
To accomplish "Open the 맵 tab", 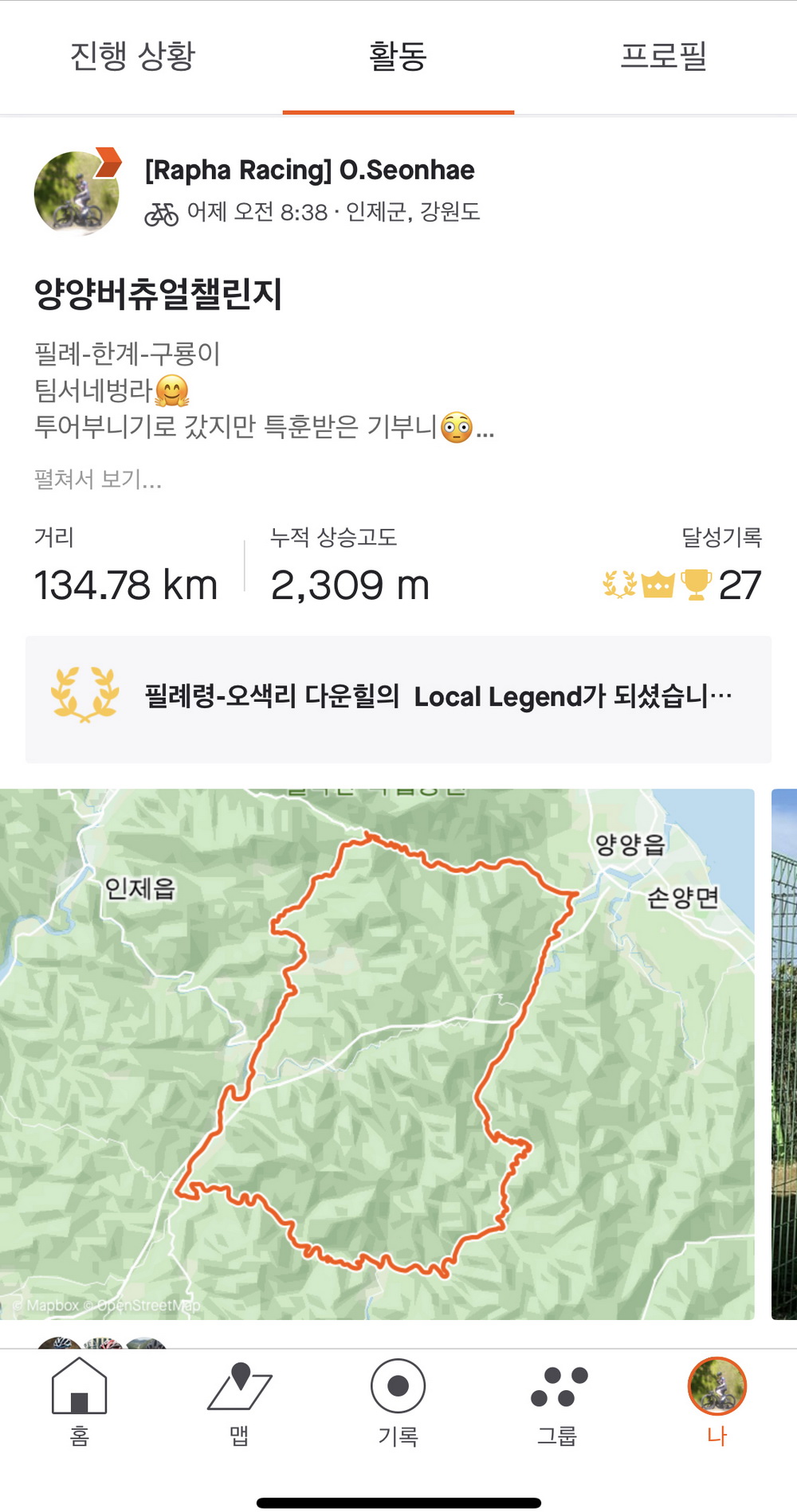I will coord(238,1402).
